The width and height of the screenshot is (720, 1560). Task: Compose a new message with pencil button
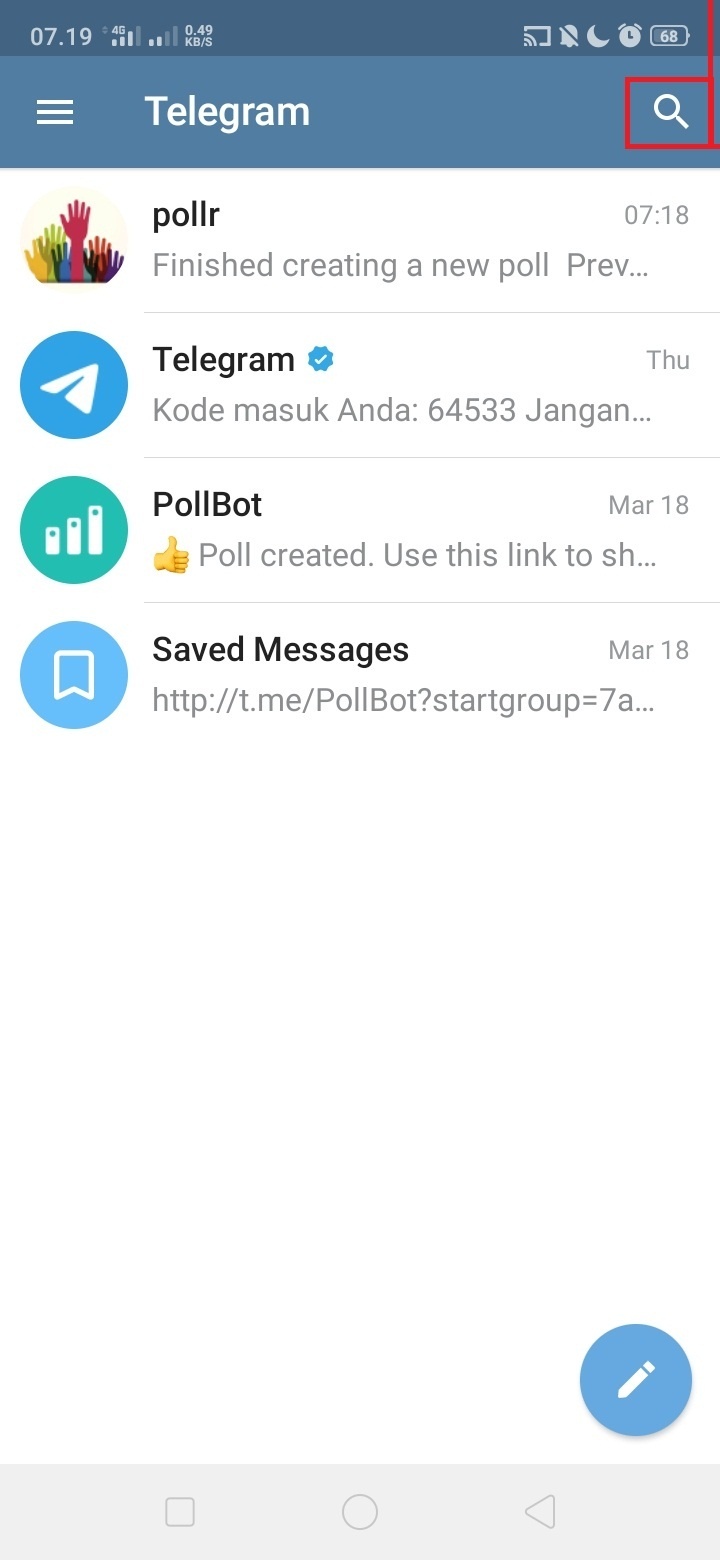pyautogui.click(x=635, y=1380)
